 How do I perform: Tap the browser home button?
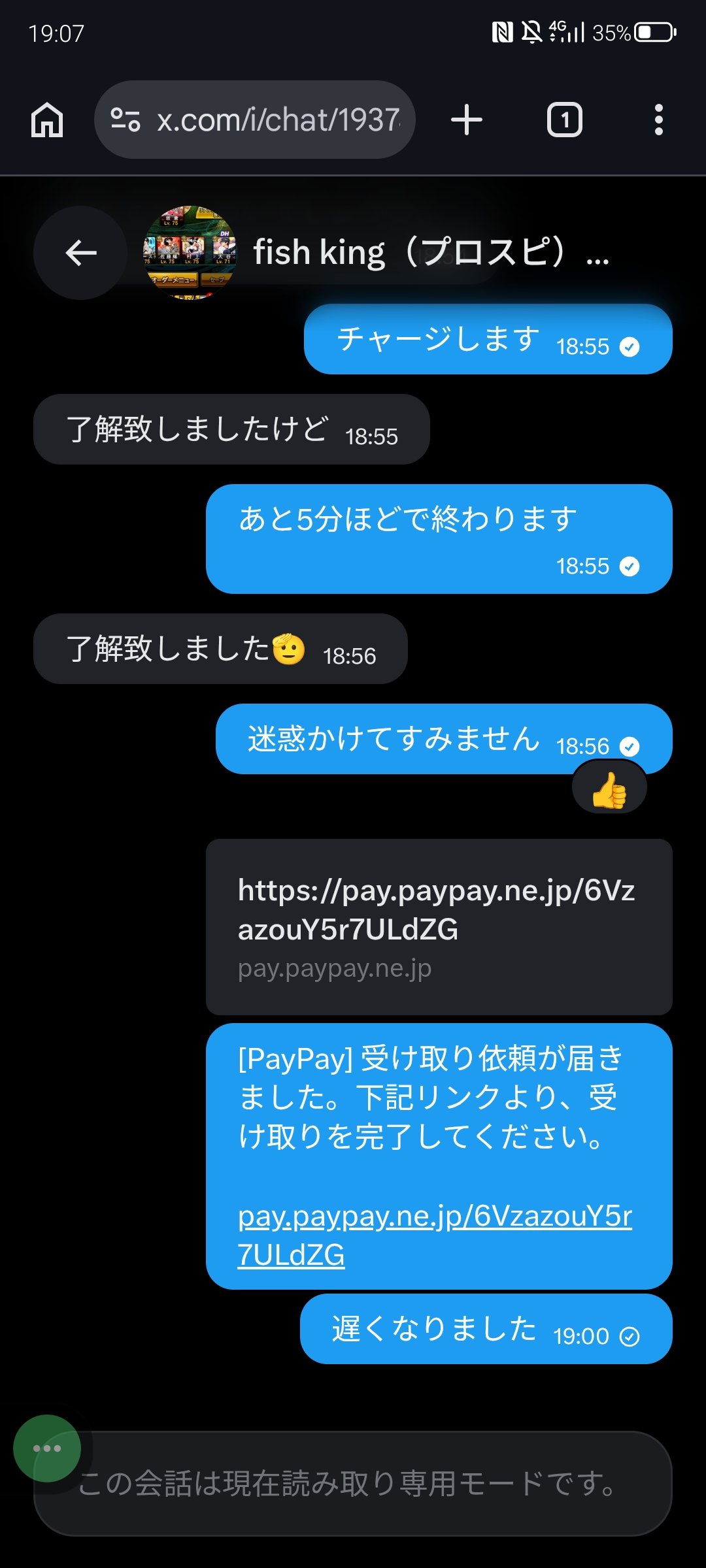47,120
